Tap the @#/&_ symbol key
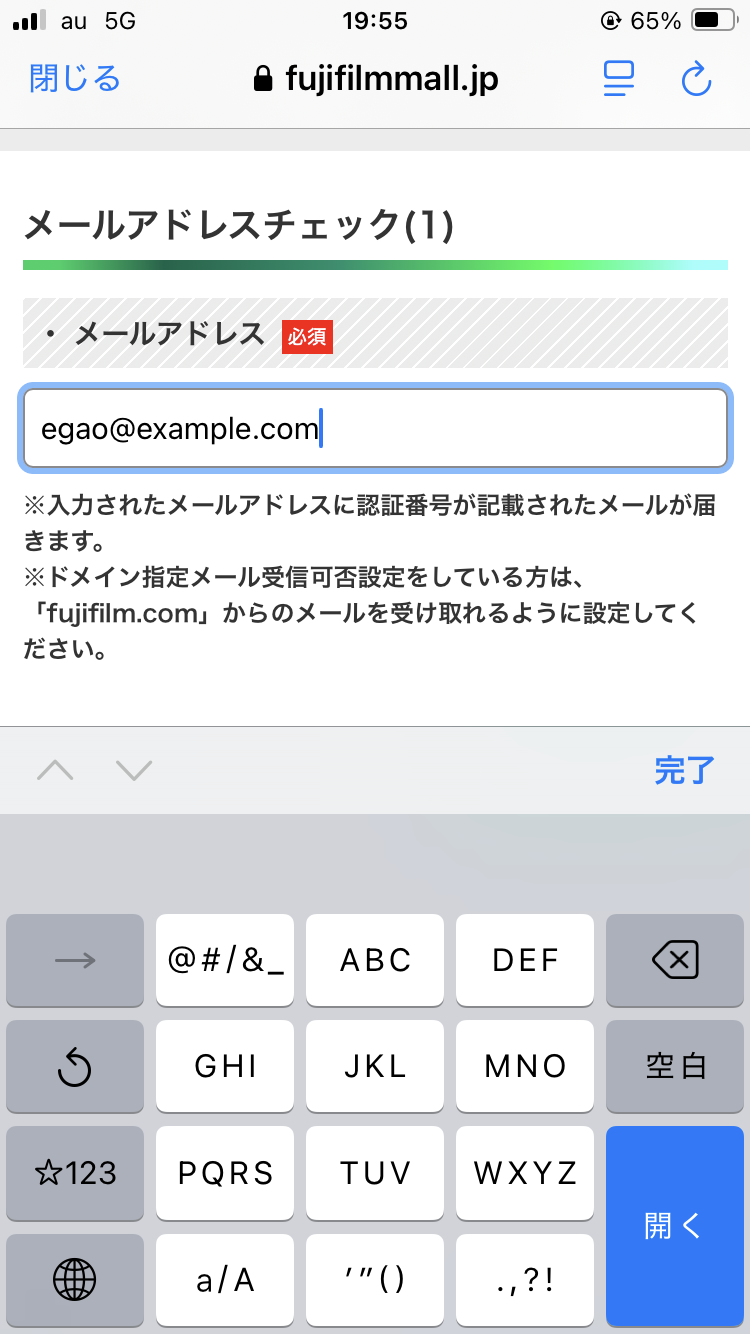This screenshot has width=750, height=1334. point(225,961)
